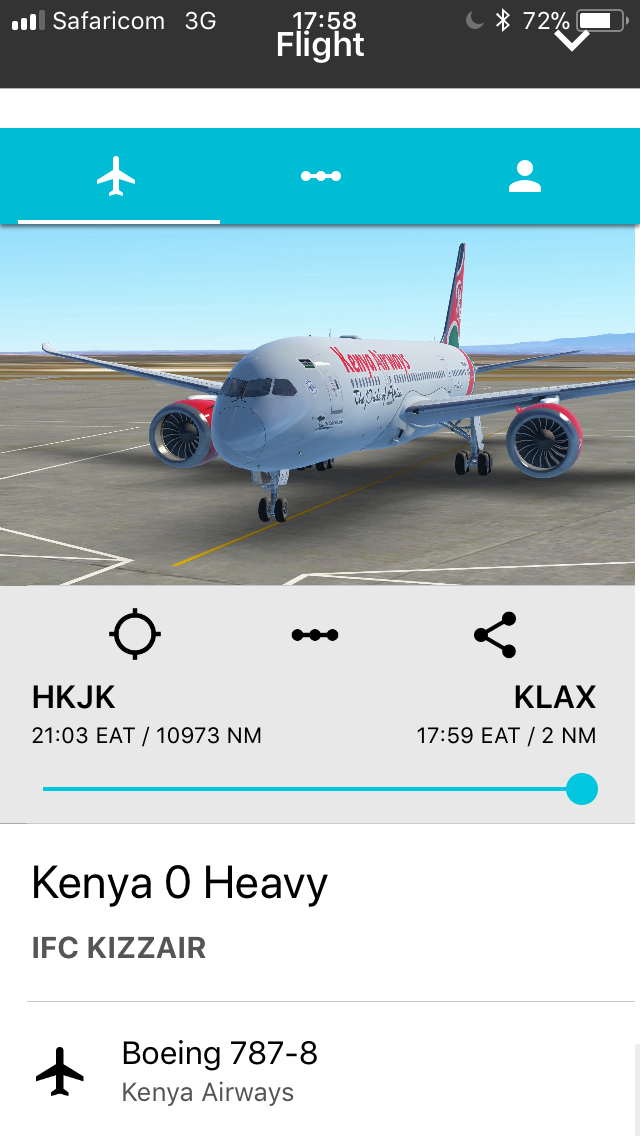The height and width of the screenshot is (1136, 640).
Task: Switch to the airplane details tab
Action: (x=117, y=176)
